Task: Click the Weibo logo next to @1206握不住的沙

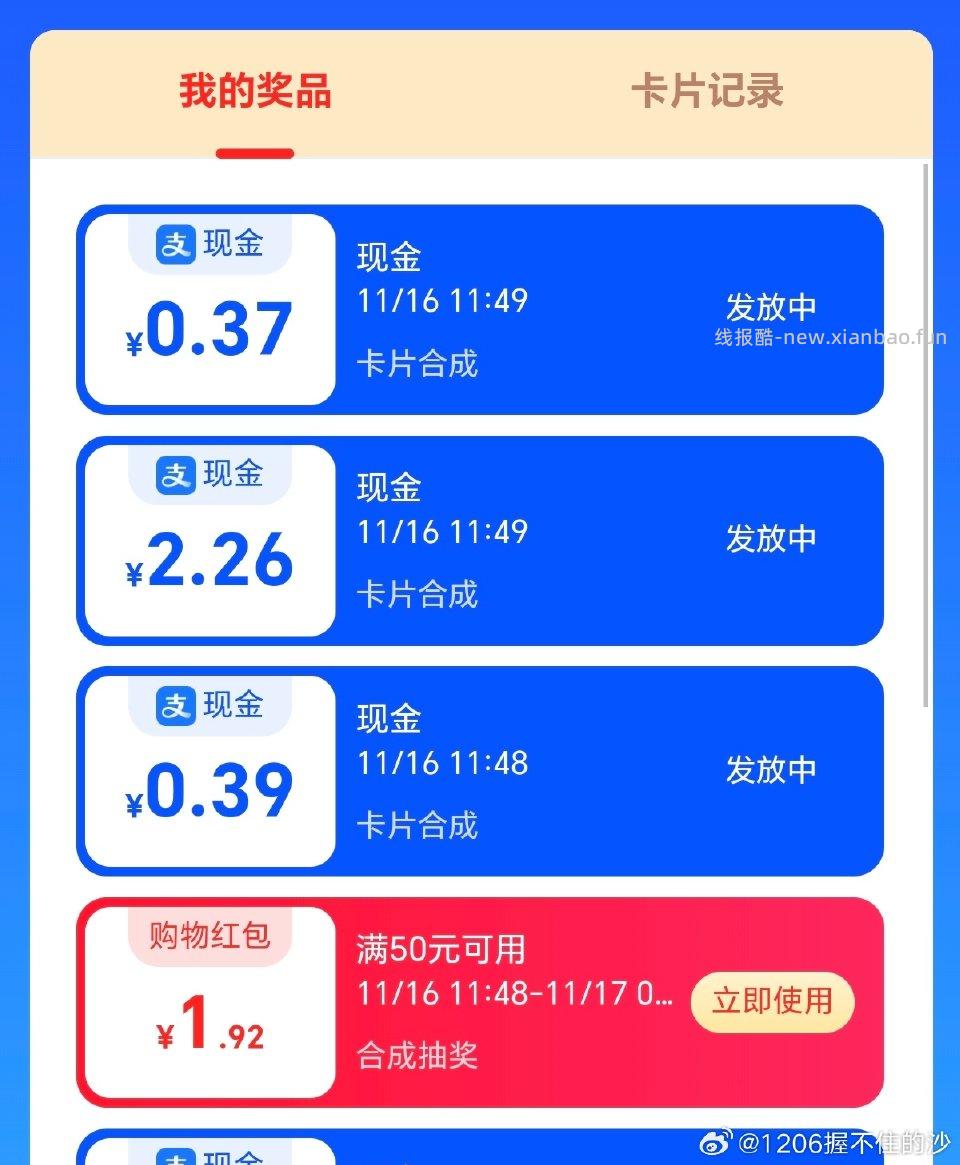Action: pyautogui.click(x=716, y=1140)
